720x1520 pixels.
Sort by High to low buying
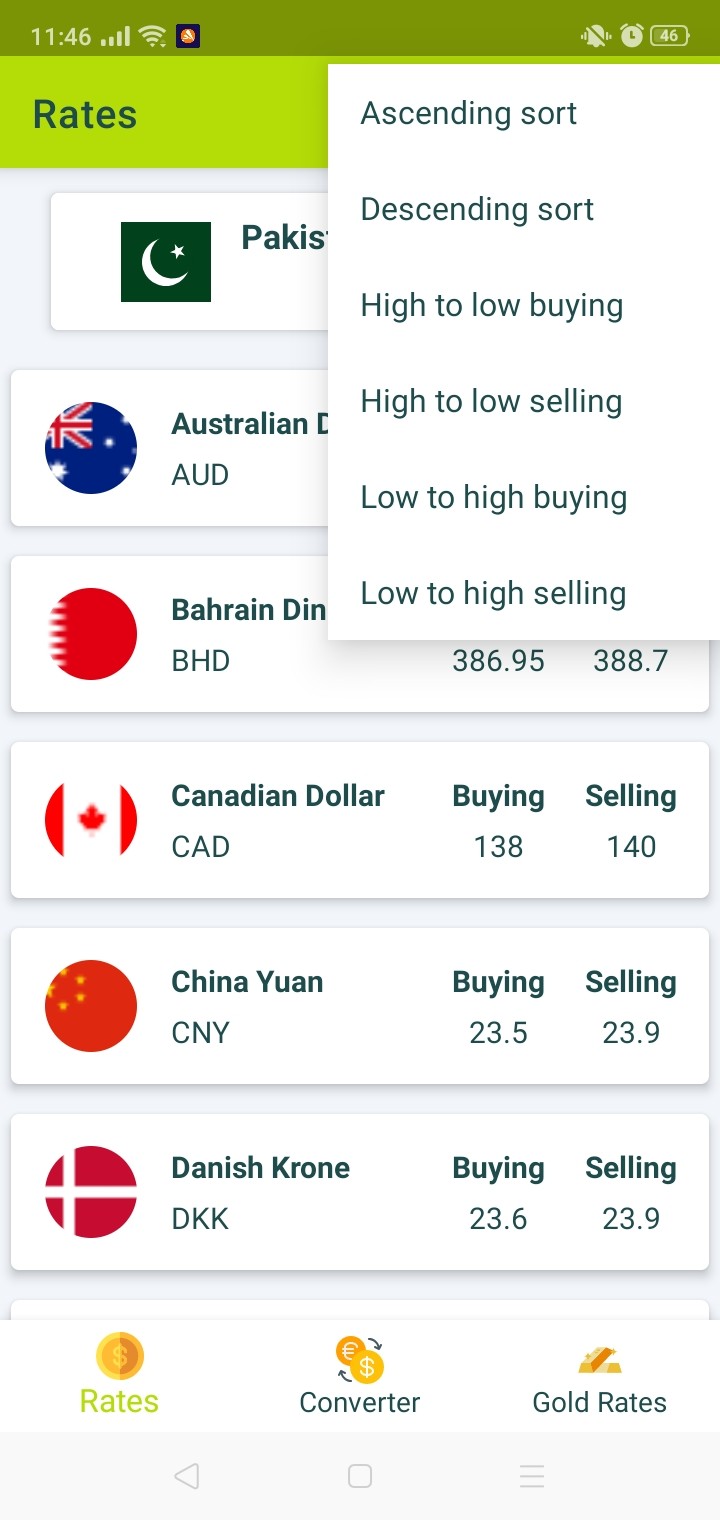(x=491, y=306)
